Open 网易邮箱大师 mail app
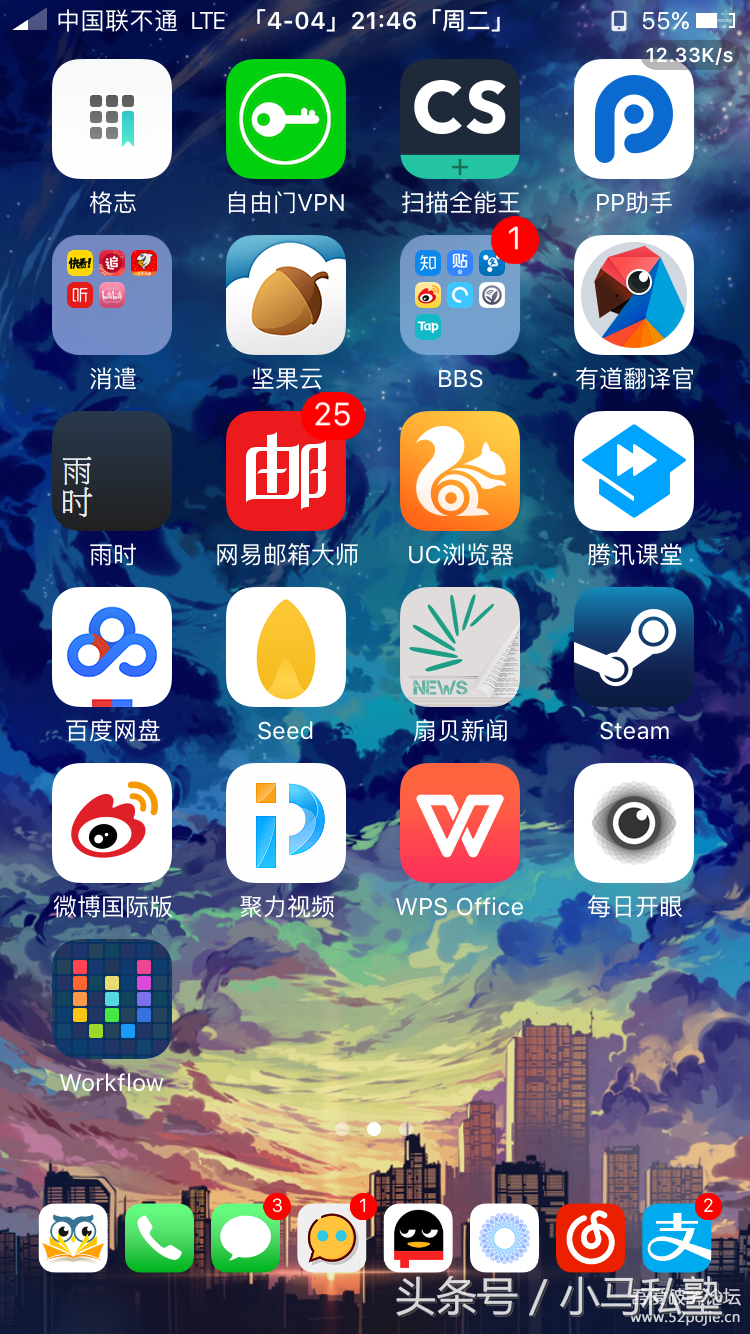 tap(286, 471)
